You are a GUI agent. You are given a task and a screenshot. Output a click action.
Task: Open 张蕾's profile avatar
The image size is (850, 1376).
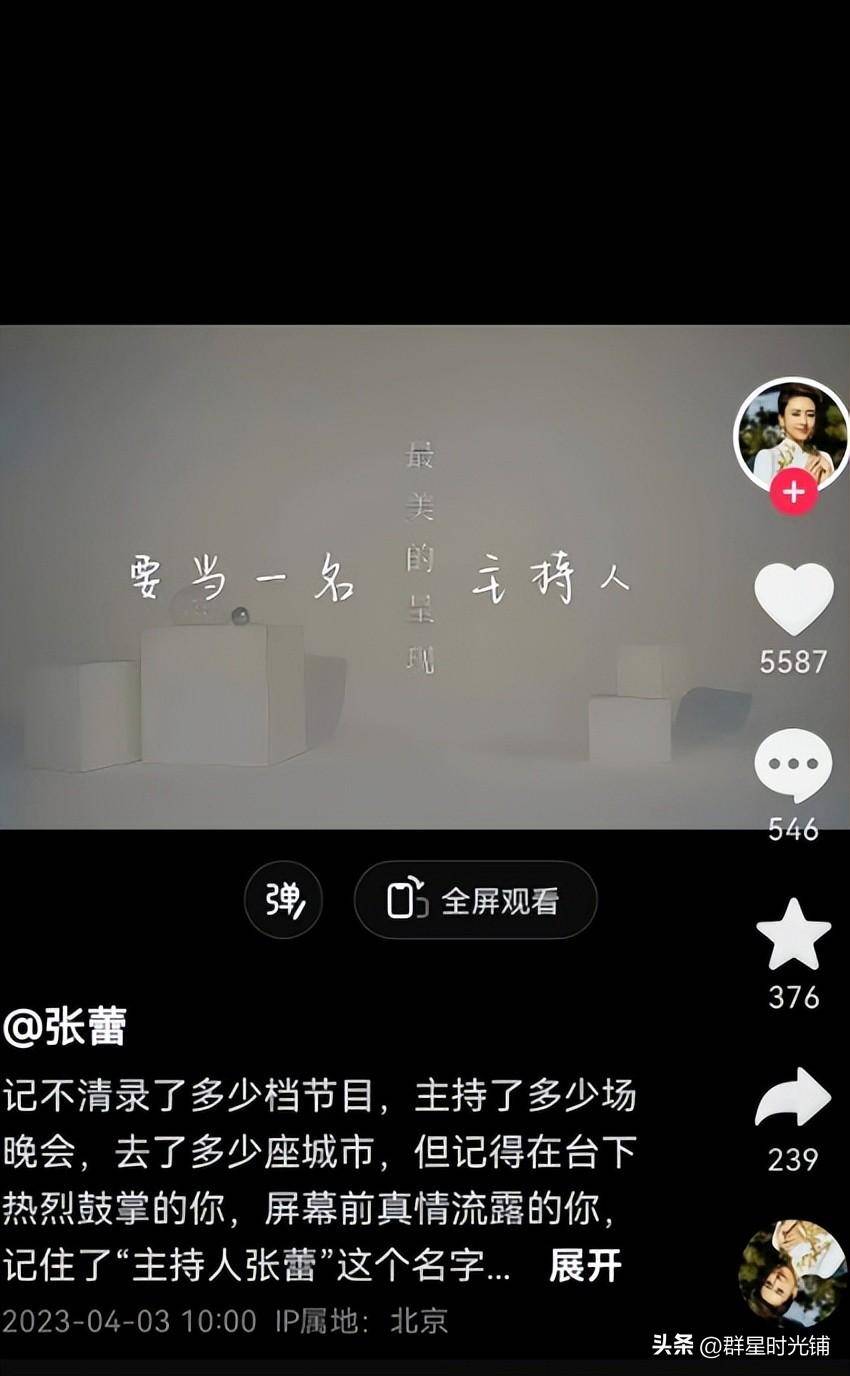point(791,433)
